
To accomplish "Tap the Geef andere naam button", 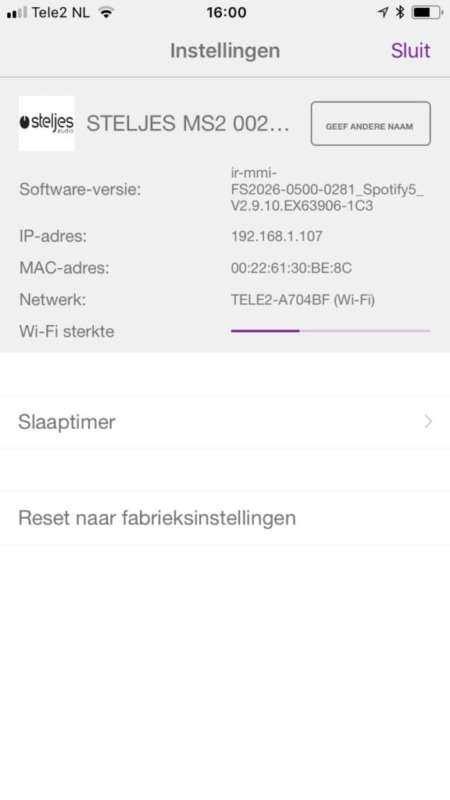I will [x=370, y=124].
